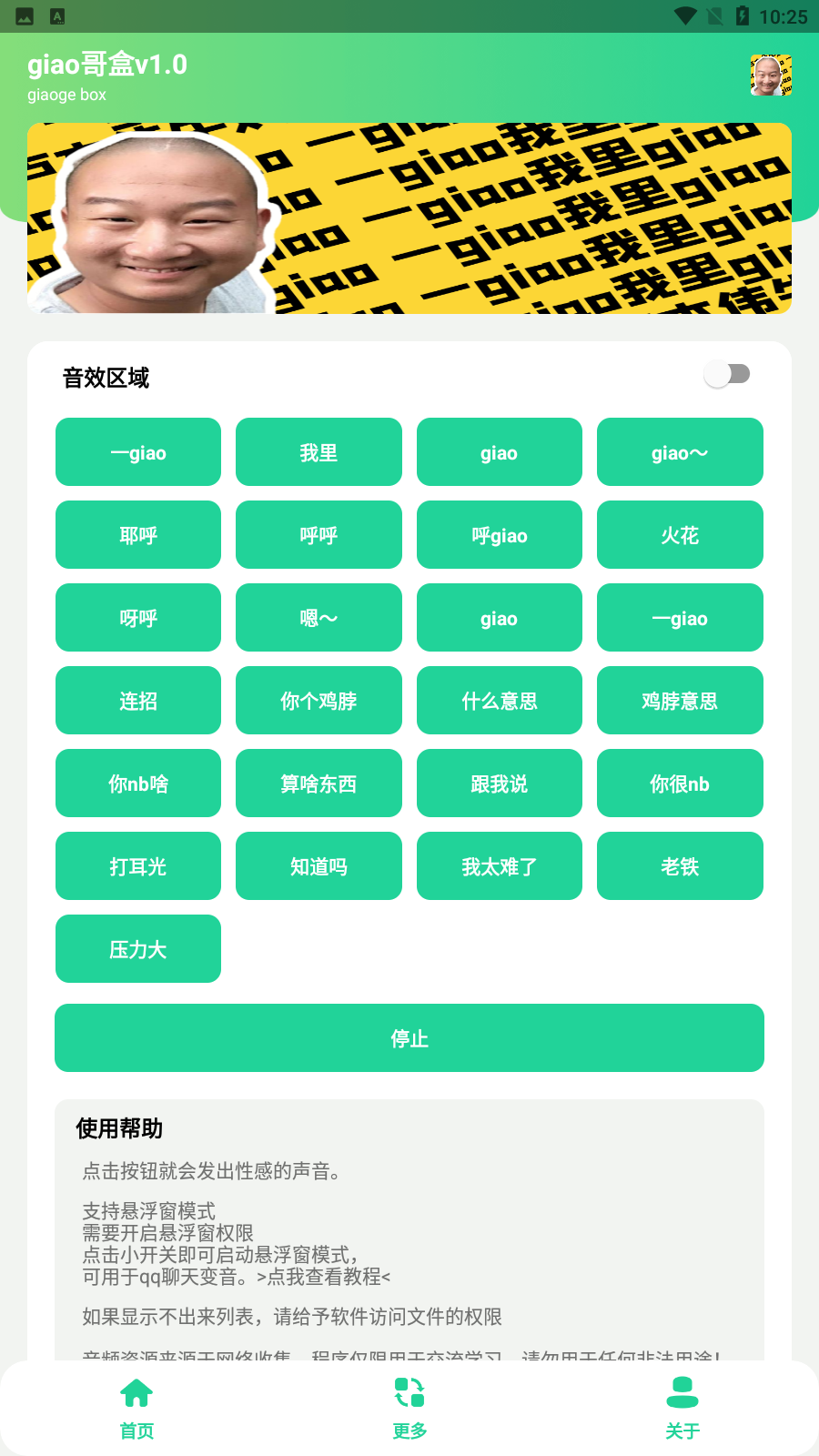Click the yellow giao banner image

(409, 217)
